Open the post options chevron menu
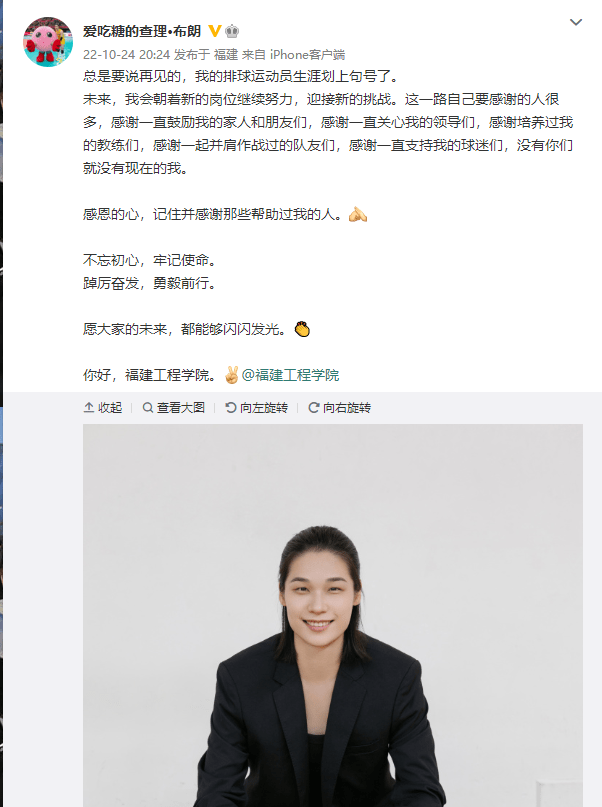 click(x=576, y=22)
